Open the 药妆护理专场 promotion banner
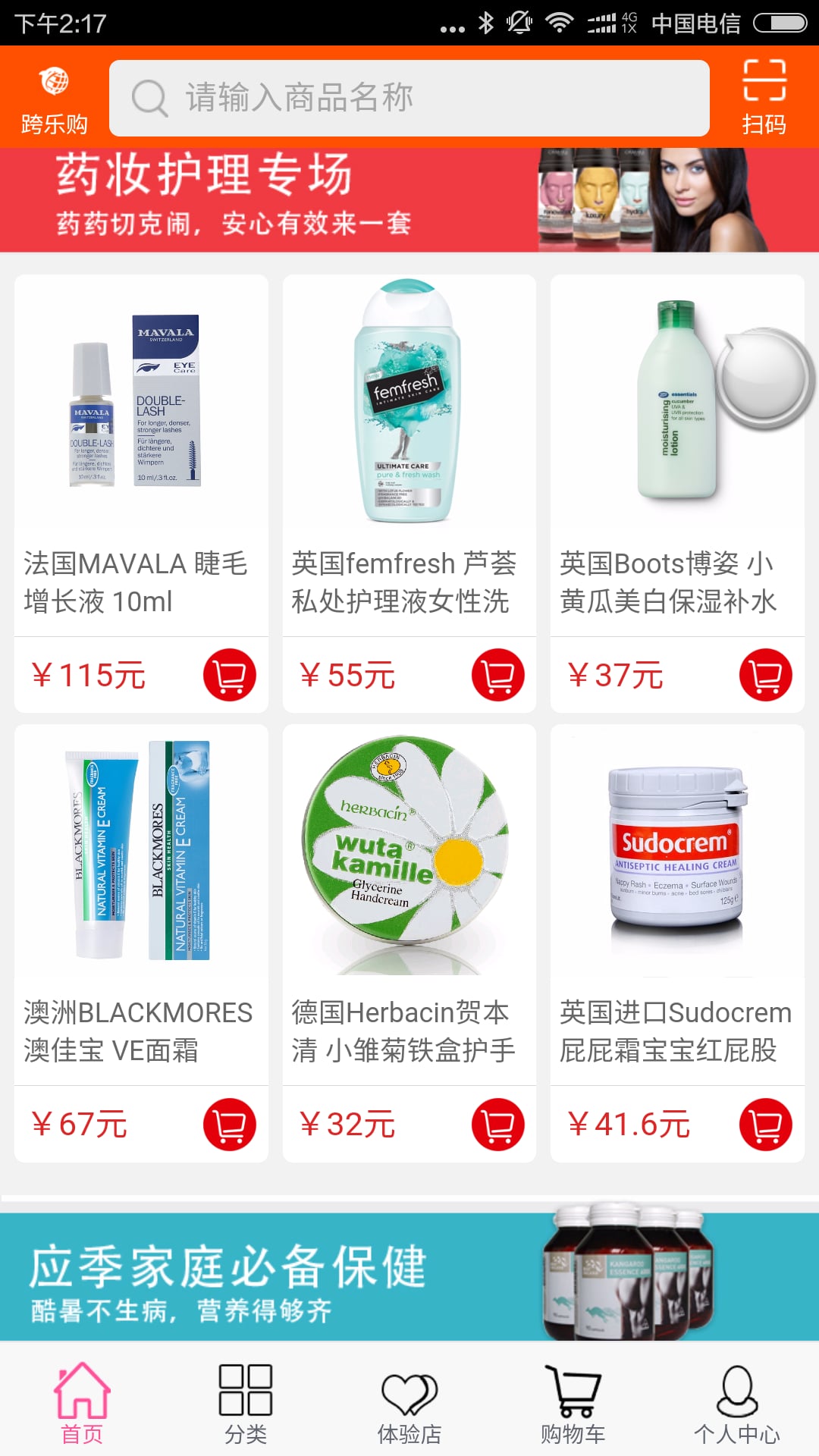Image resolution: width=819 pixels, height=1456 pixels. [409, 199]
